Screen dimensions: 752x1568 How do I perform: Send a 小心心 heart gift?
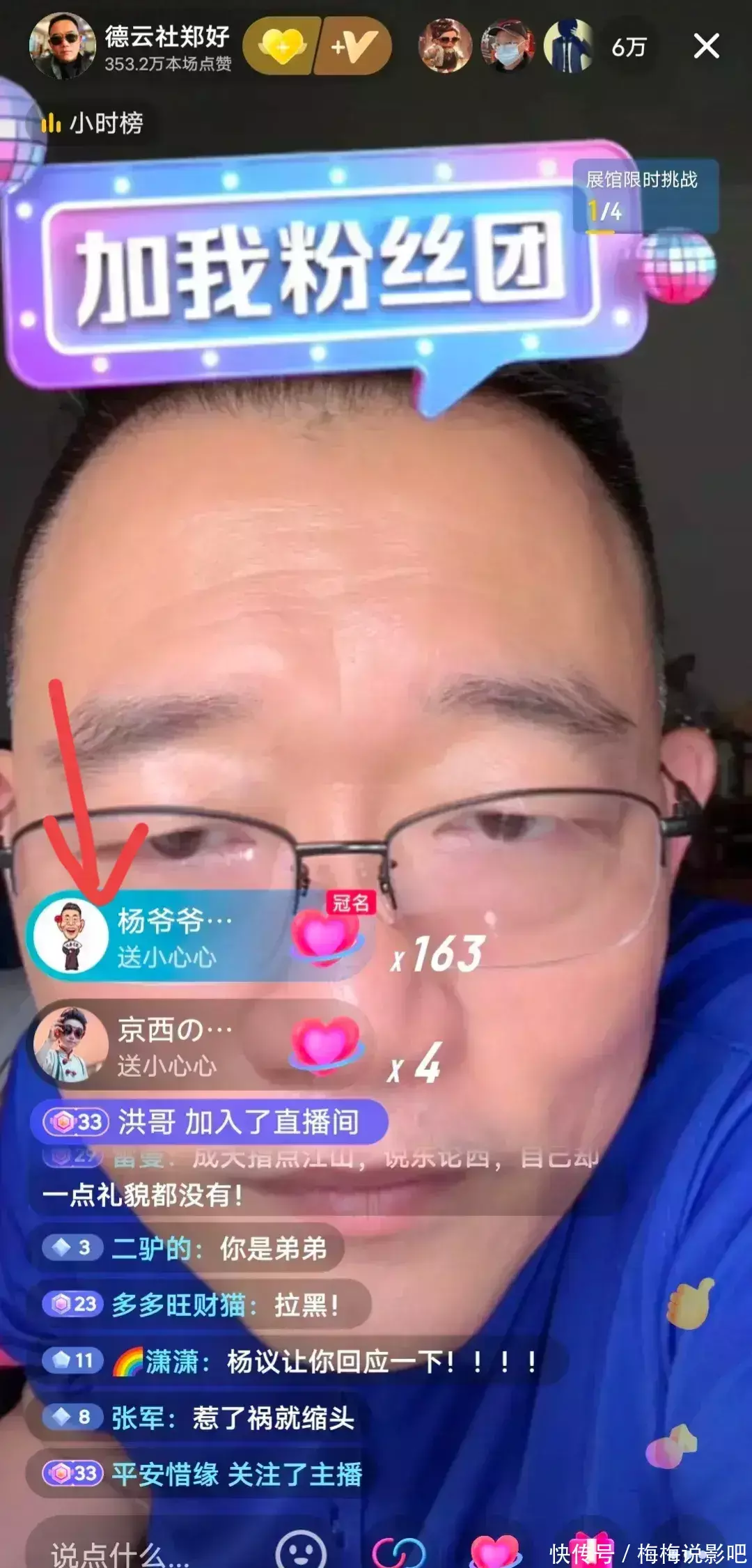(x=494, y=1552)
